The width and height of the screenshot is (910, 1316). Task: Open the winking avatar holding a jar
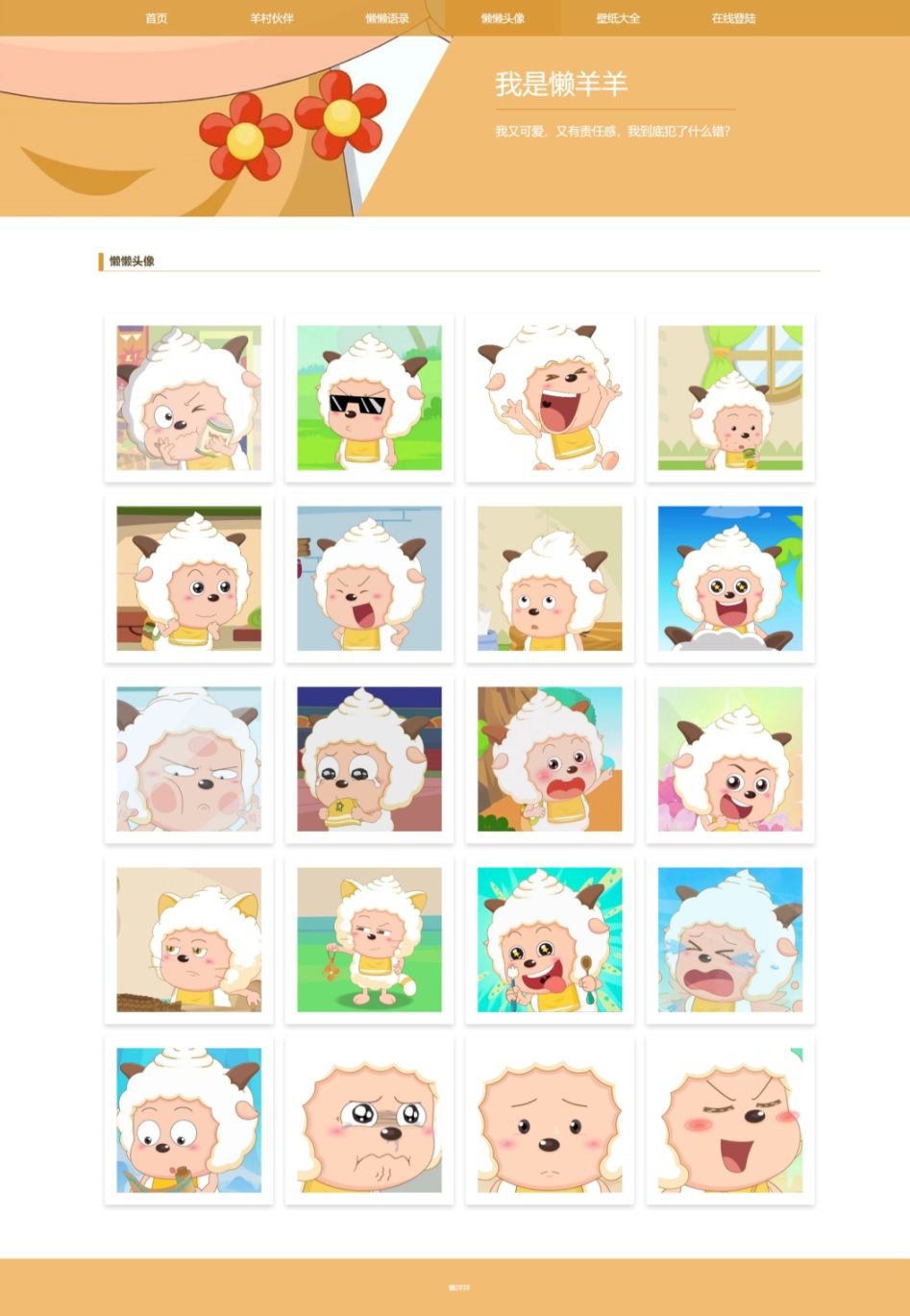(189, 398)
